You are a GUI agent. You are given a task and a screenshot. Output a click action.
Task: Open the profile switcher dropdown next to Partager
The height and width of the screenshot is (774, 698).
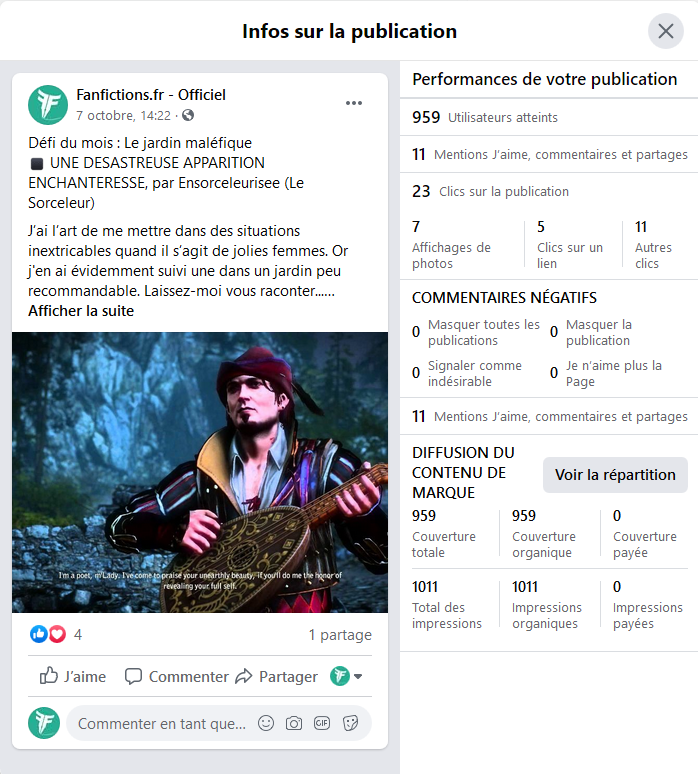(x=347, y=677)
